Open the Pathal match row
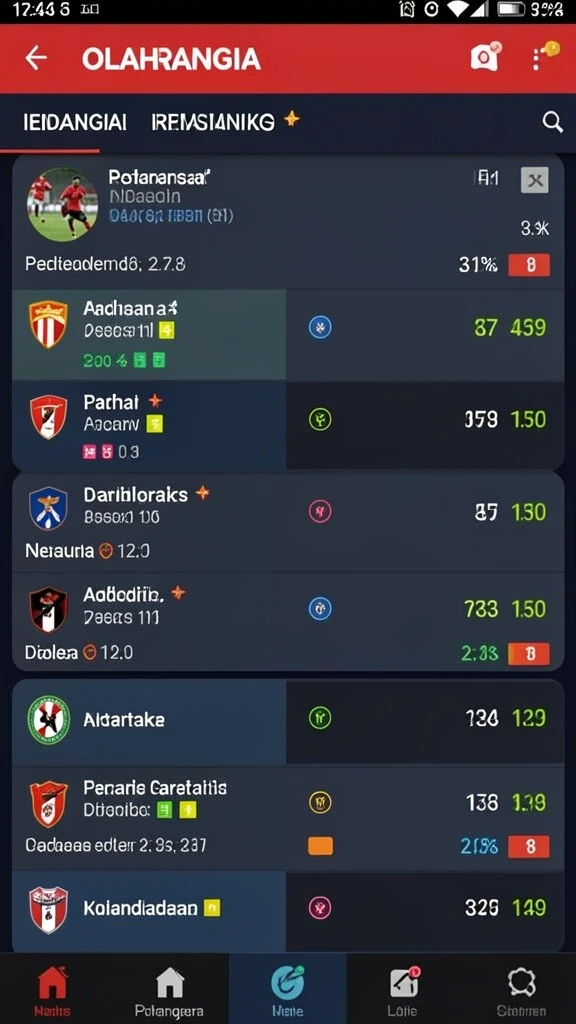Viewport: 576px width, 1024px height. [x=288, y=426]
